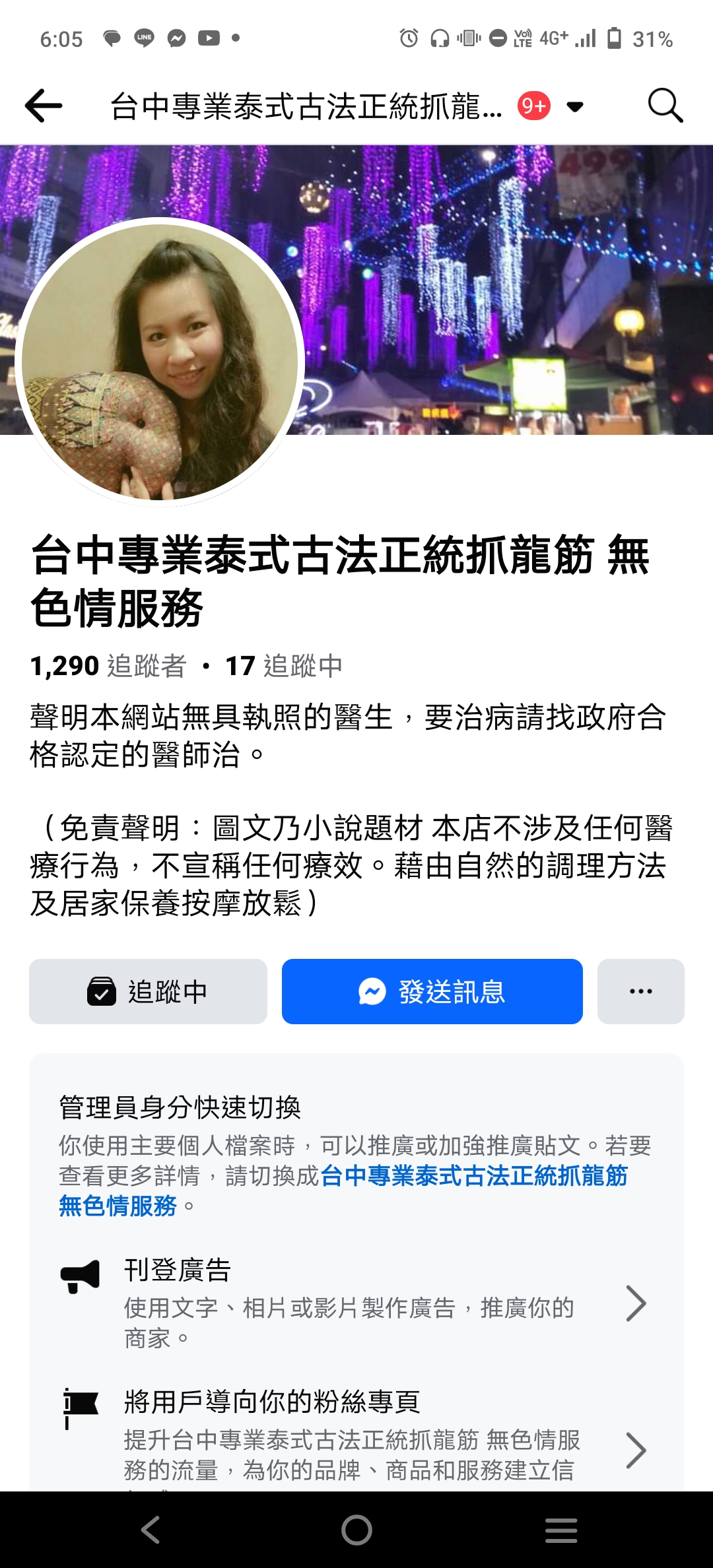Go back using the top arrow
This screenshot has height=1568, width=713.
44,106
